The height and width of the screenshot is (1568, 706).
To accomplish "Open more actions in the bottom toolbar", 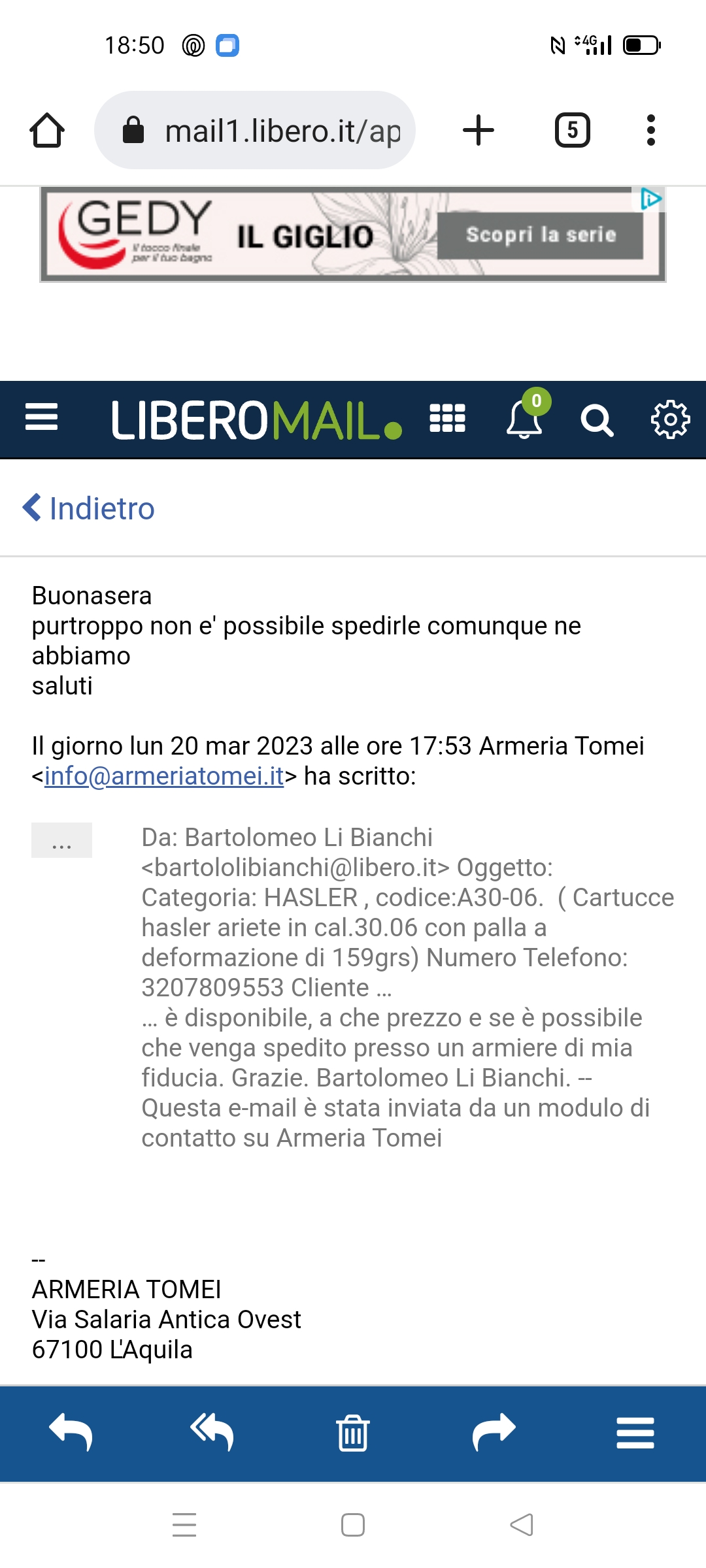I will click(635, 1432).
